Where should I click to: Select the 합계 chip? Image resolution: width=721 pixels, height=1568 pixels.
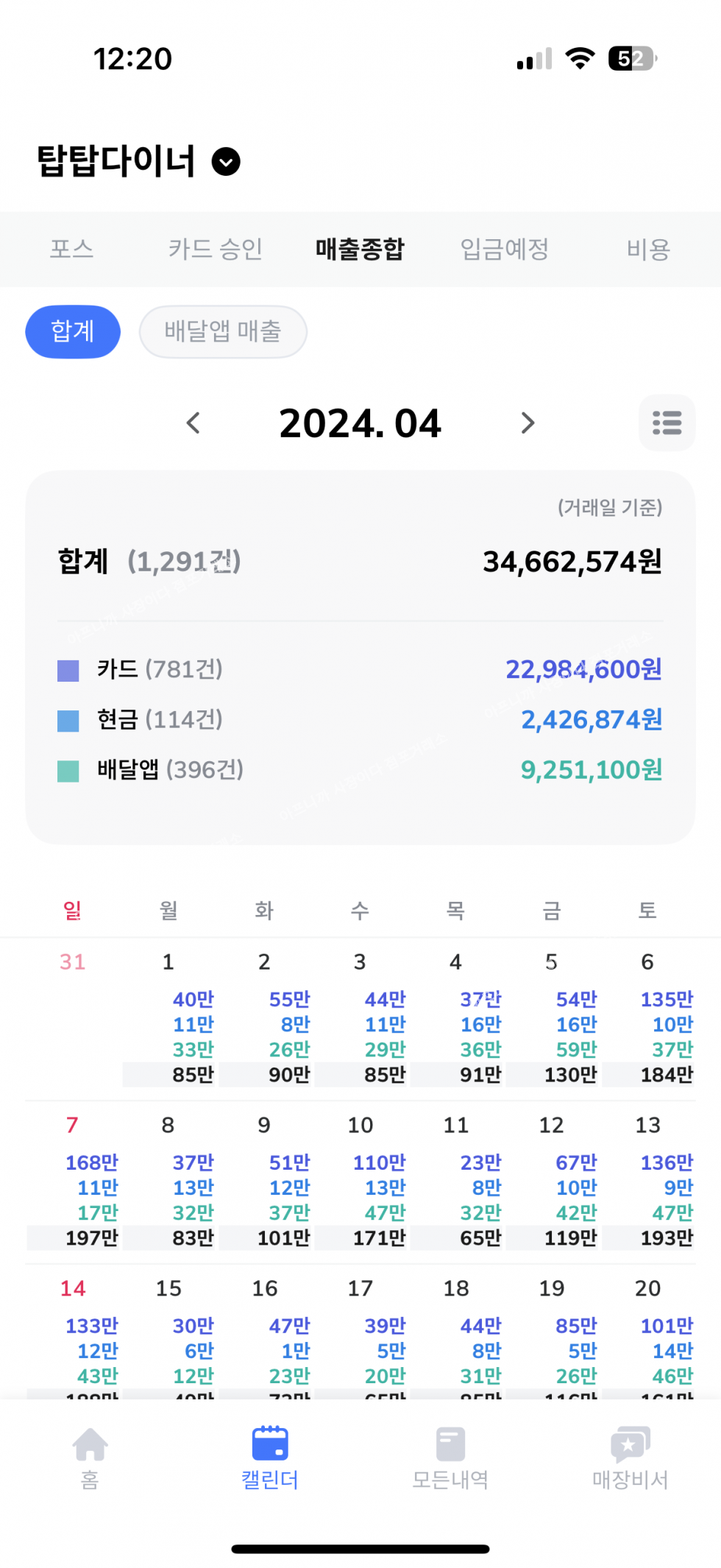click(73, 332)
